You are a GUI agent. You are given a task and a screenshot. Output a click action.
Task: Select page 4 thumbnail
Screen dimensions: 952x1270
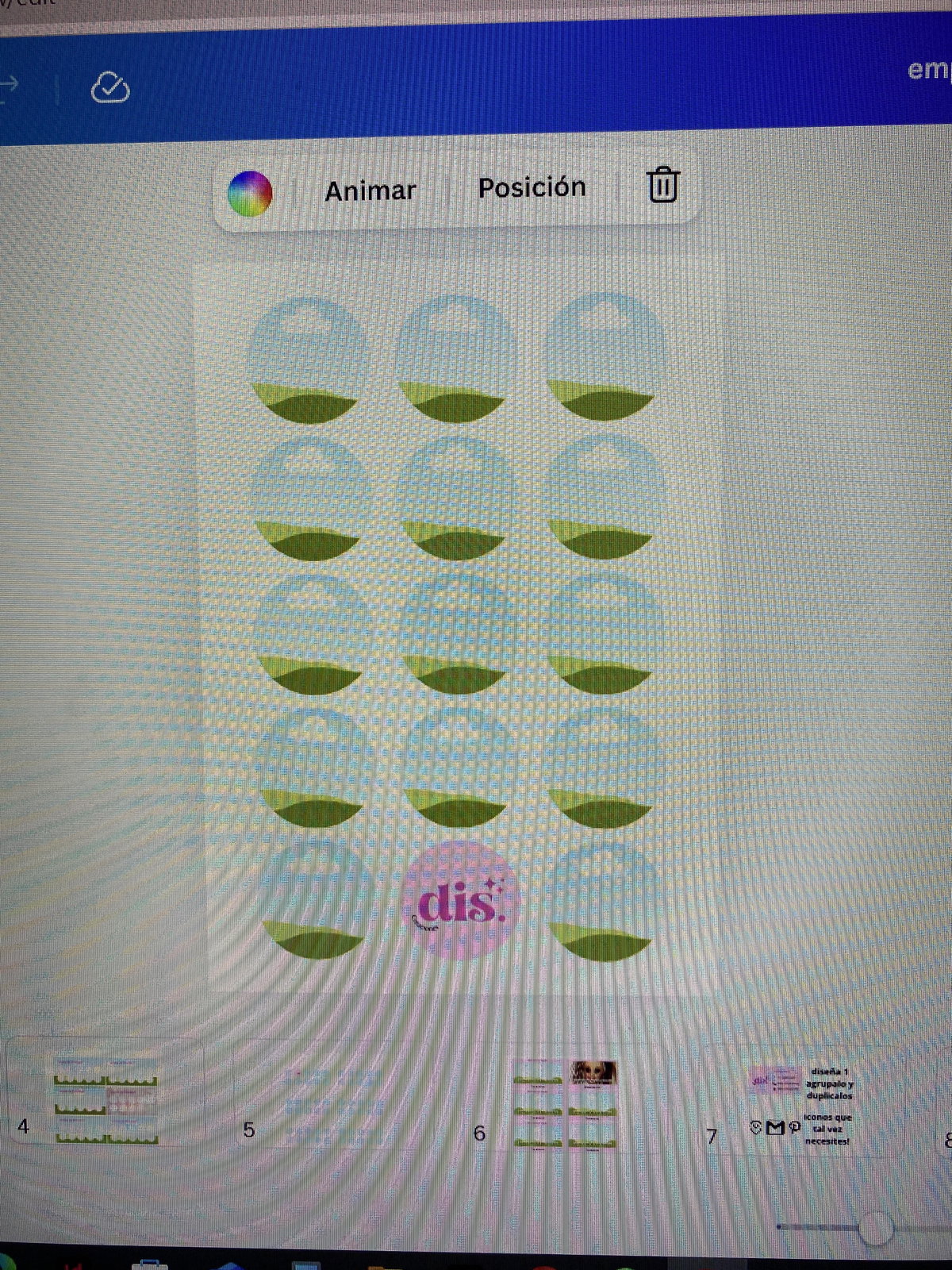(x=106, y=1099)
